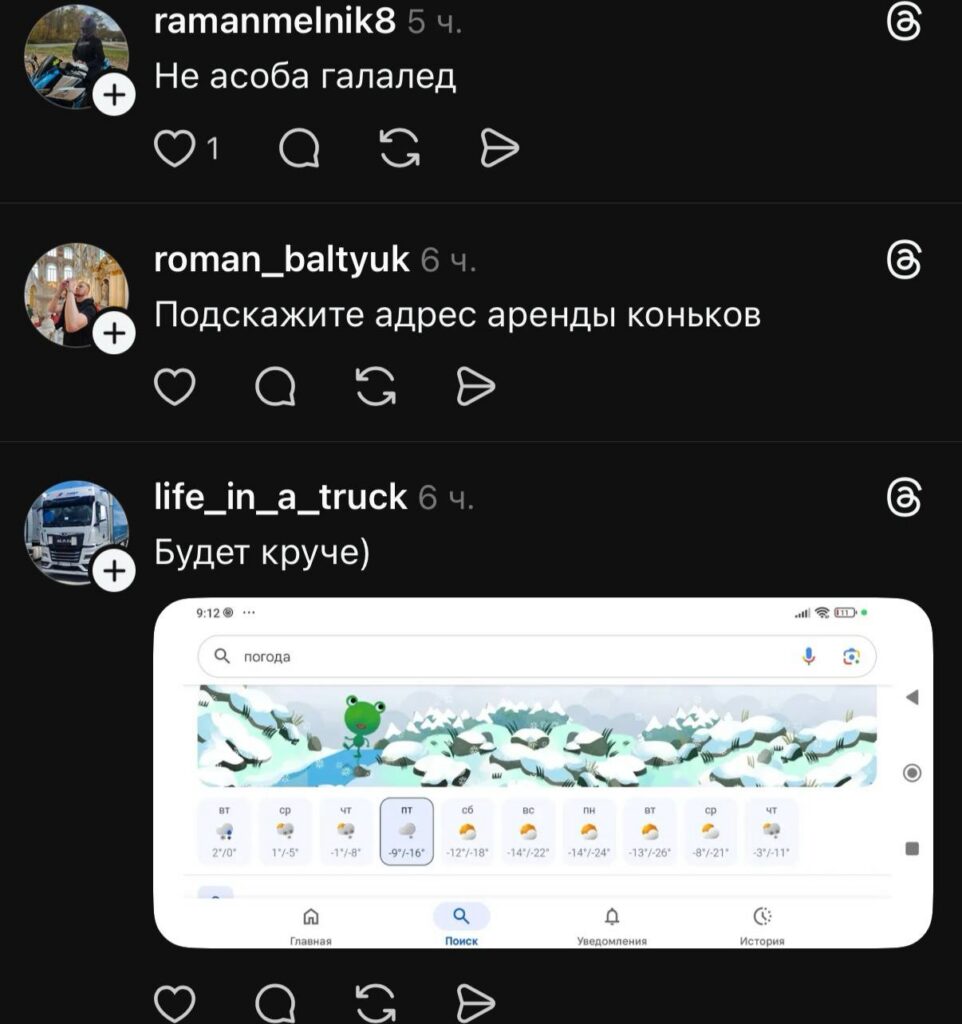Share ramanmelnik8's comment

pos(500,149)
